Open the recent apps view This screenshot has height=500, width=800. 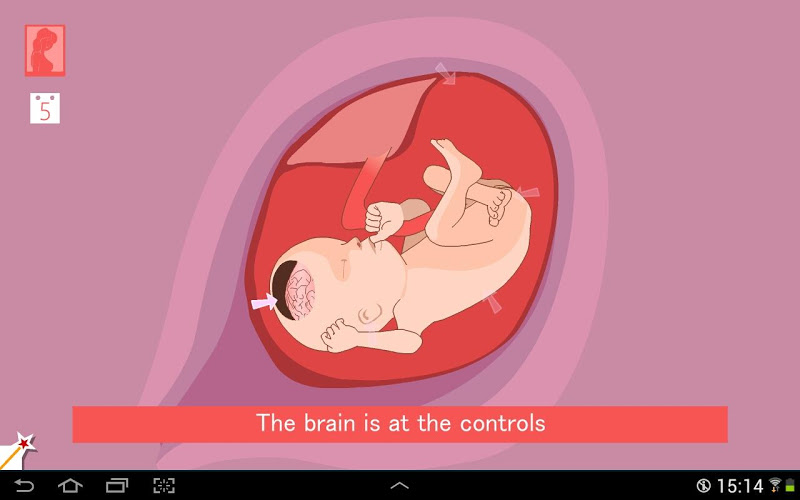click(x=117, y=486)
